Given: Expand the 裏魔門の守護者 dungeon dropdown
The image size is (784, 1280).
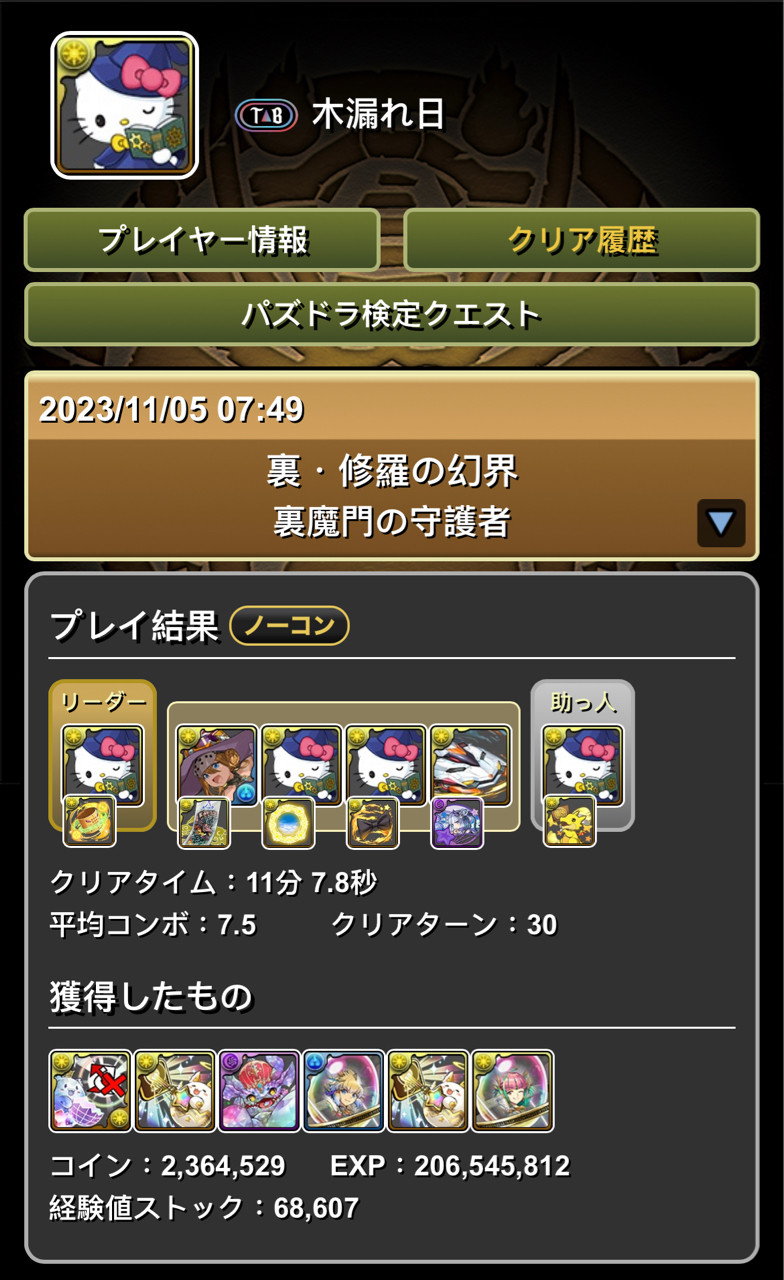Looking at the screenshot, I should (721, 523).
